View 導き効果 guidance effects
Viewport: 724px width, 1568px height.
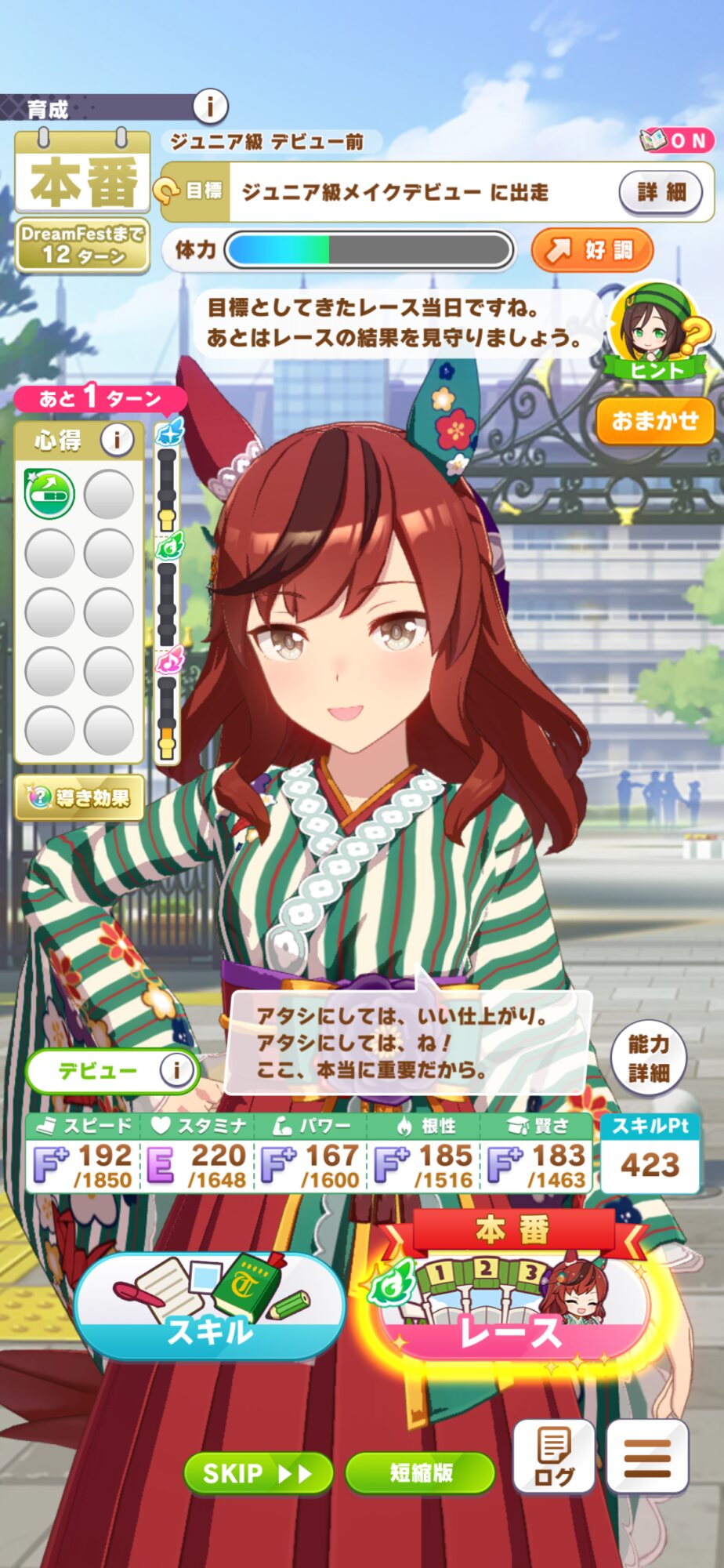[x=79, y=797]
